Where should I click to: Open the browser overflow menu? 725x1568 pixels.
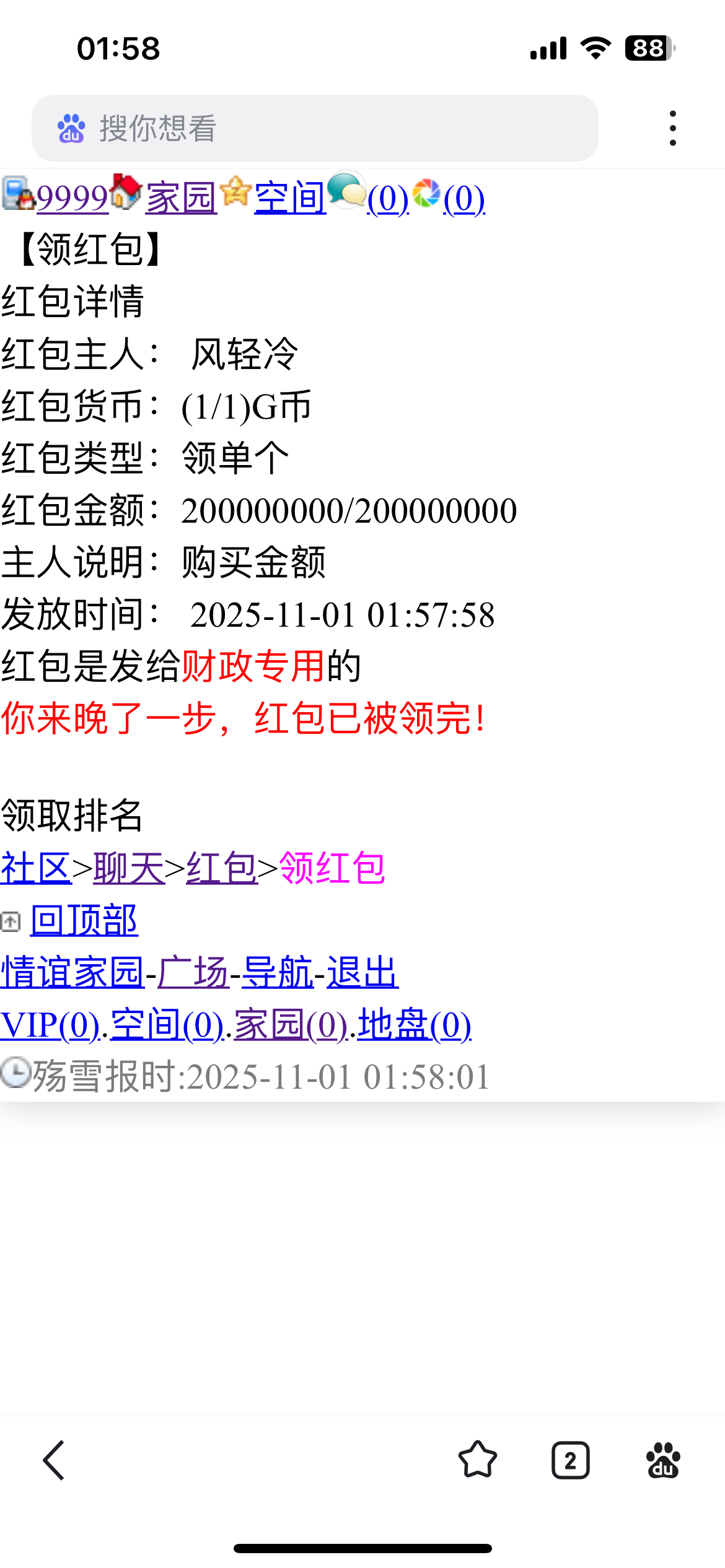point(672,128)
